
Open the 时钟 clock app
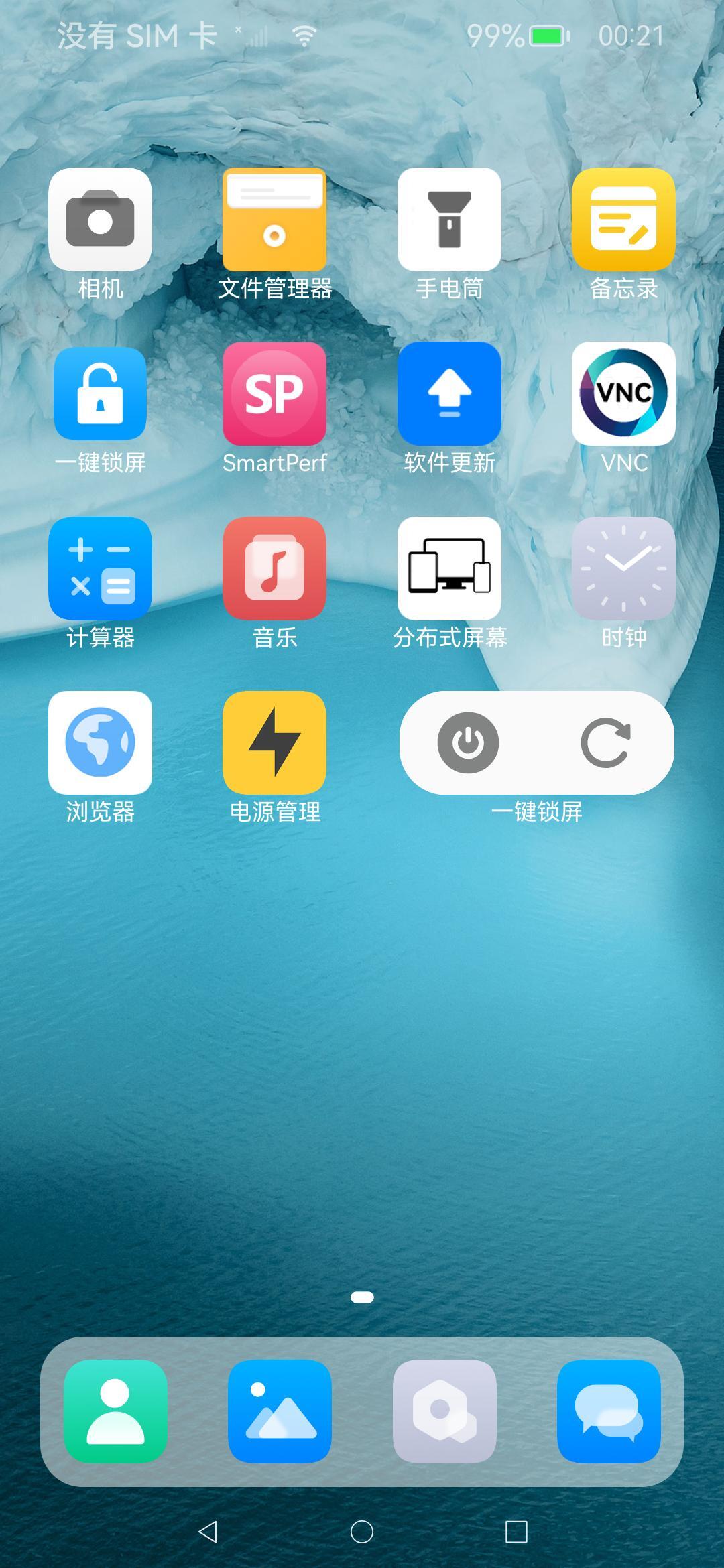click(x=623, y=568)
